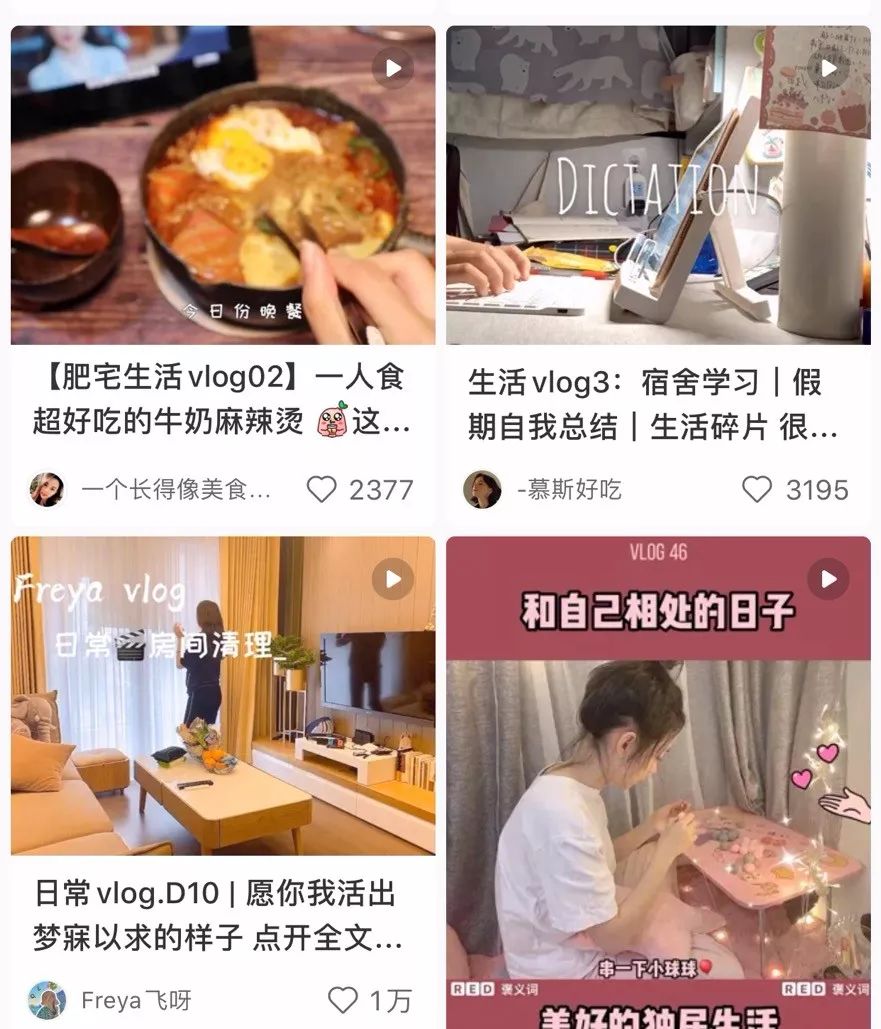Tap the play icon on the 宿舍学习 vlog video
Viewport: 881px width, 1029px height.
826,68
